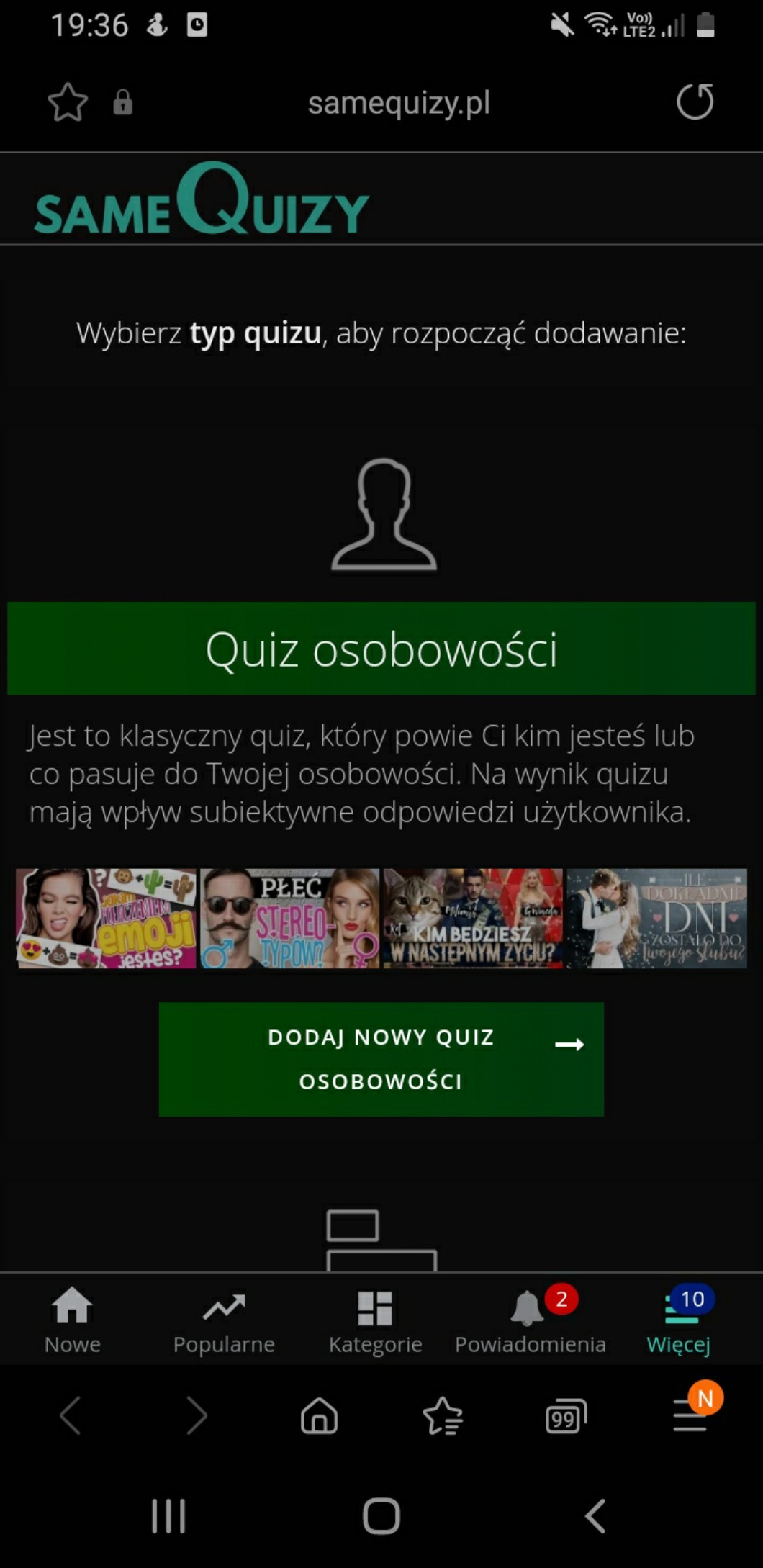Reload the samequizy.pl page
Image resolution: width=763 pixels, height=1568 pixels.
(695, 102)
